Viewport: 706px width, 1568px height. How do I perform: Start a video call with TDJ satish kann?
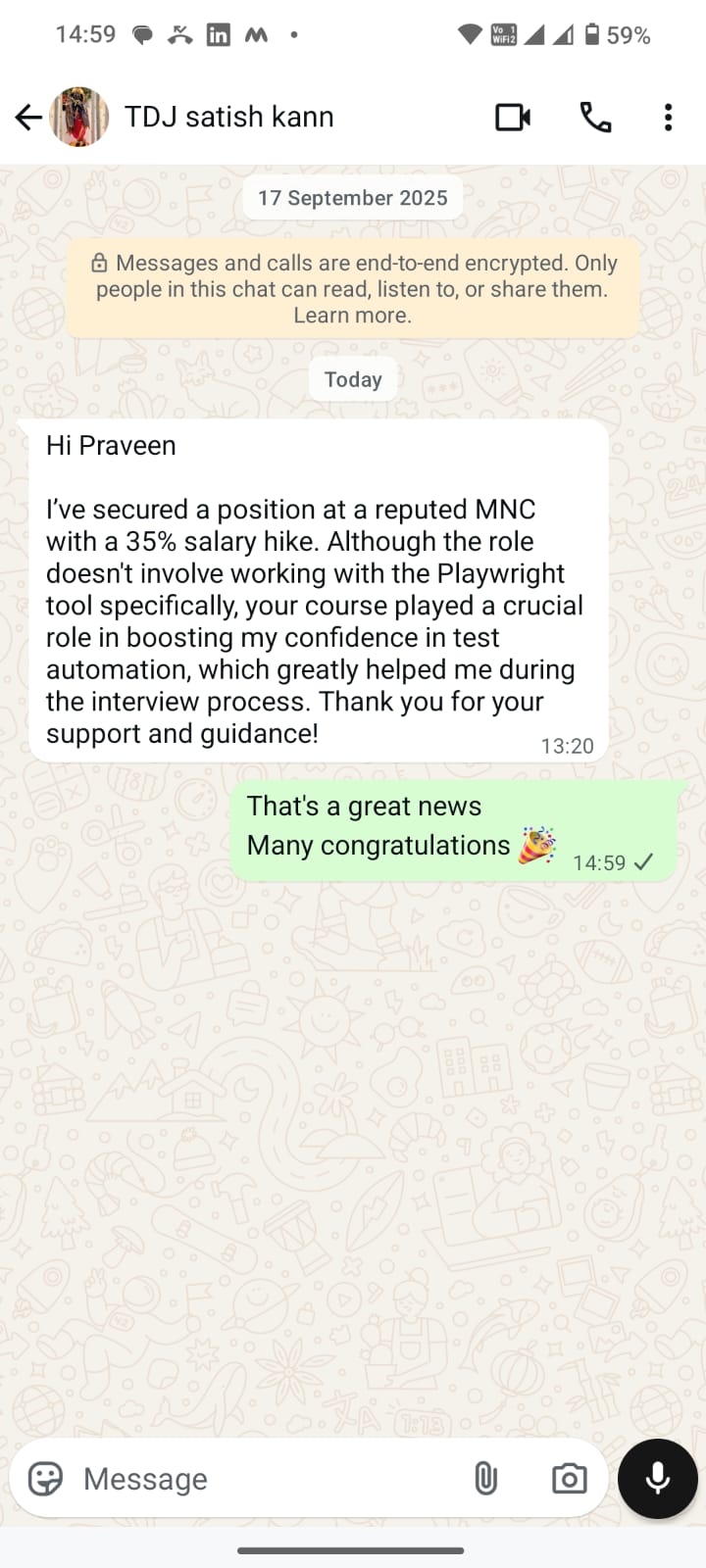(512, 118)
